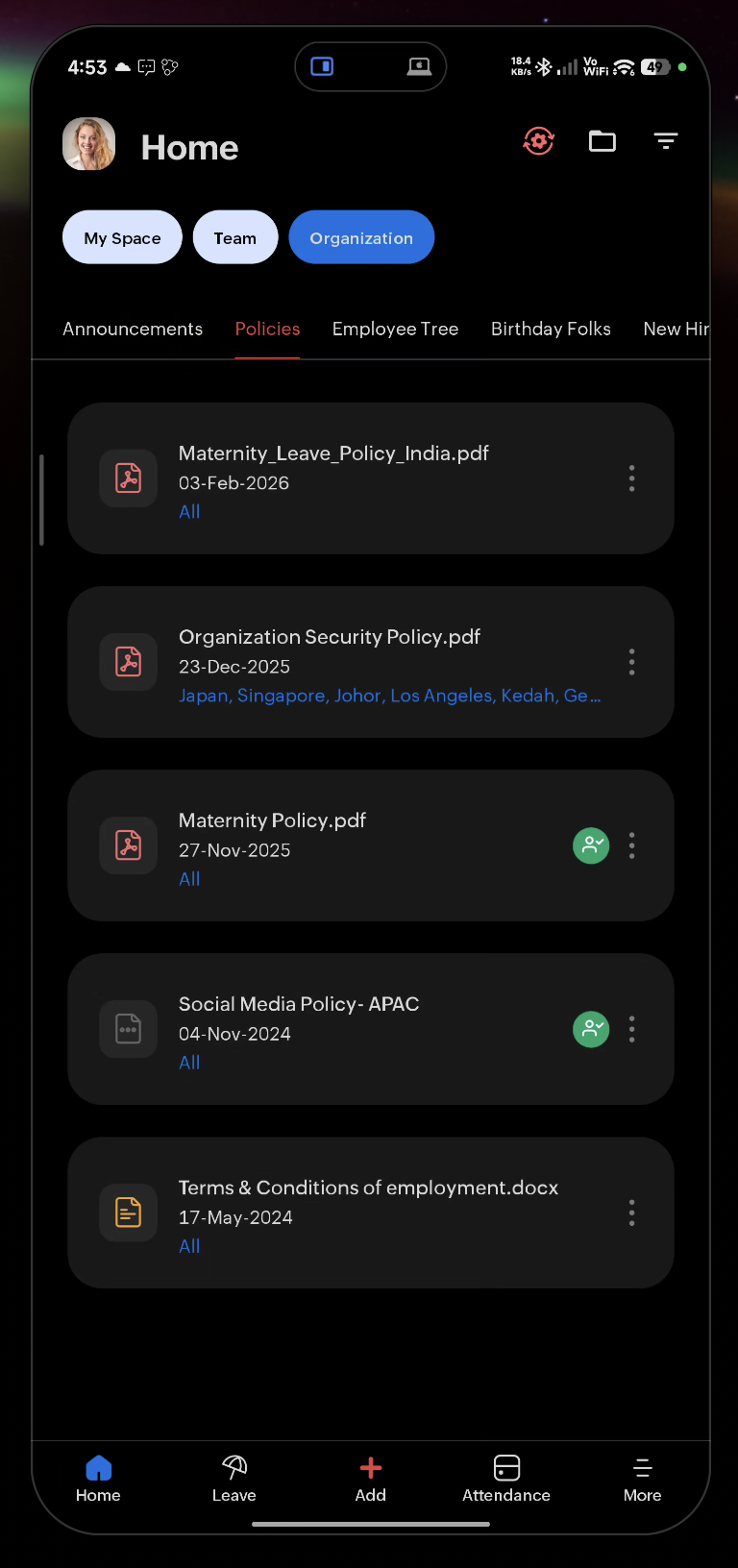
Task: Open Terms & Conditions of employment.docx
Action: 368,1188
